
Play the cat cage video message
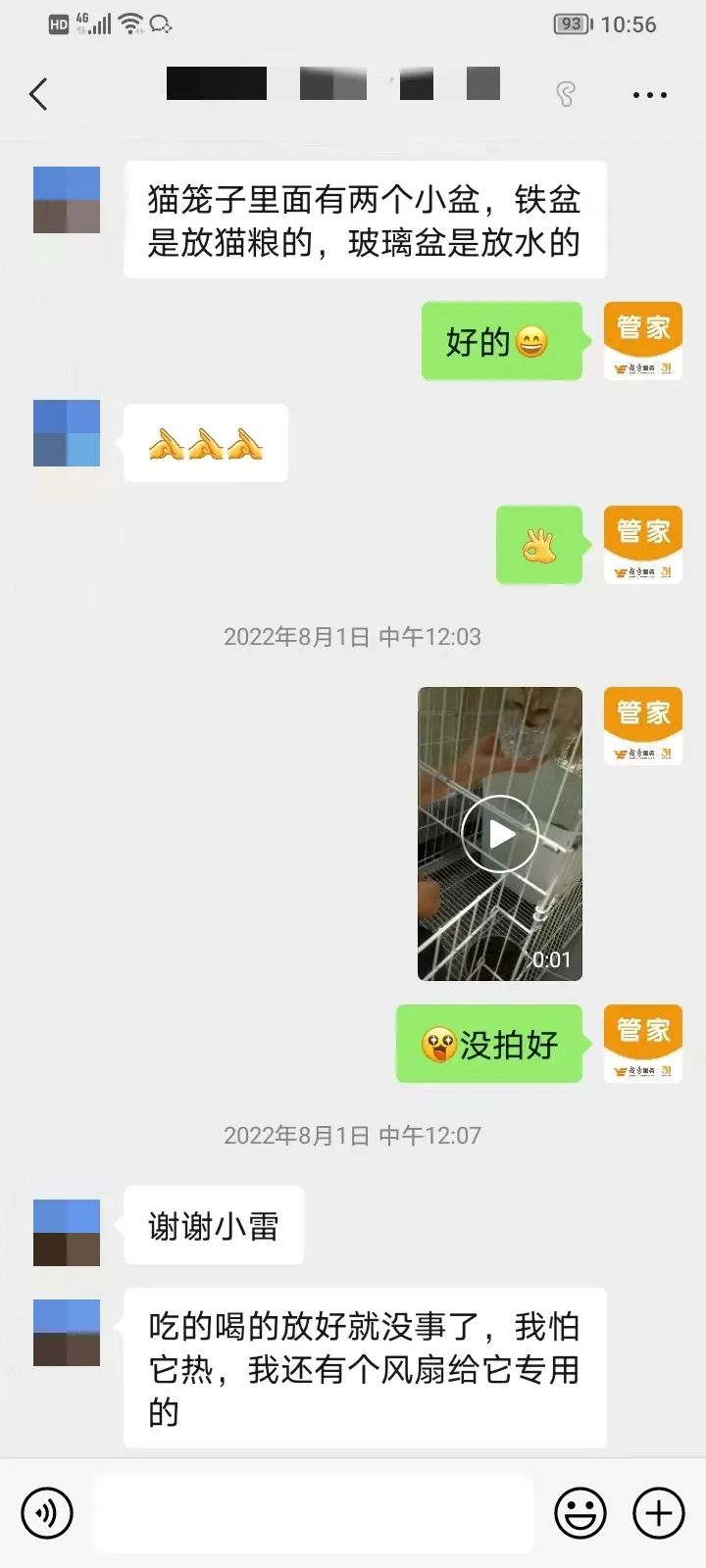500,834
